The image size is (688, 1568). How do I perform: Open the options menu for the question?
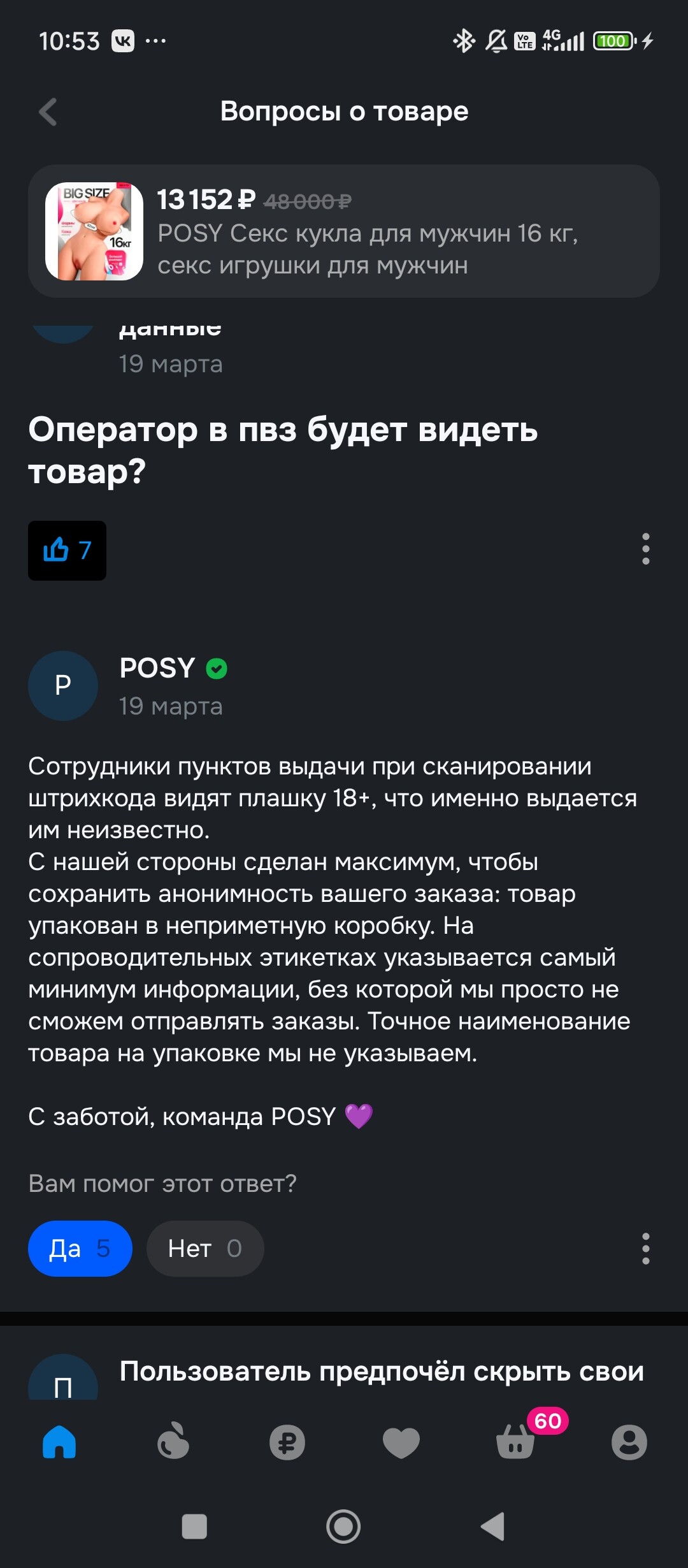point(645,549)
